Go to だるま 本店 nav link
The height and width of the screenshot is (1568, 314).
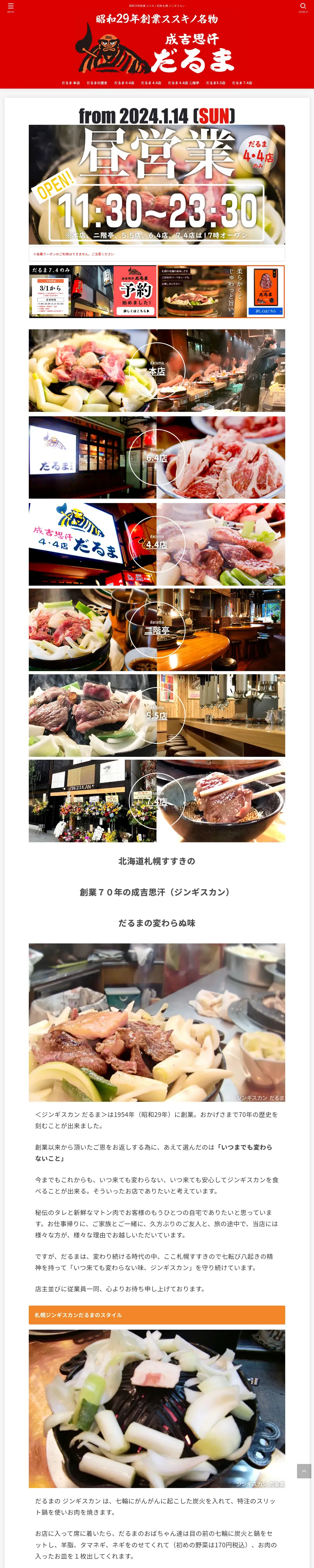tap(71, 83)
